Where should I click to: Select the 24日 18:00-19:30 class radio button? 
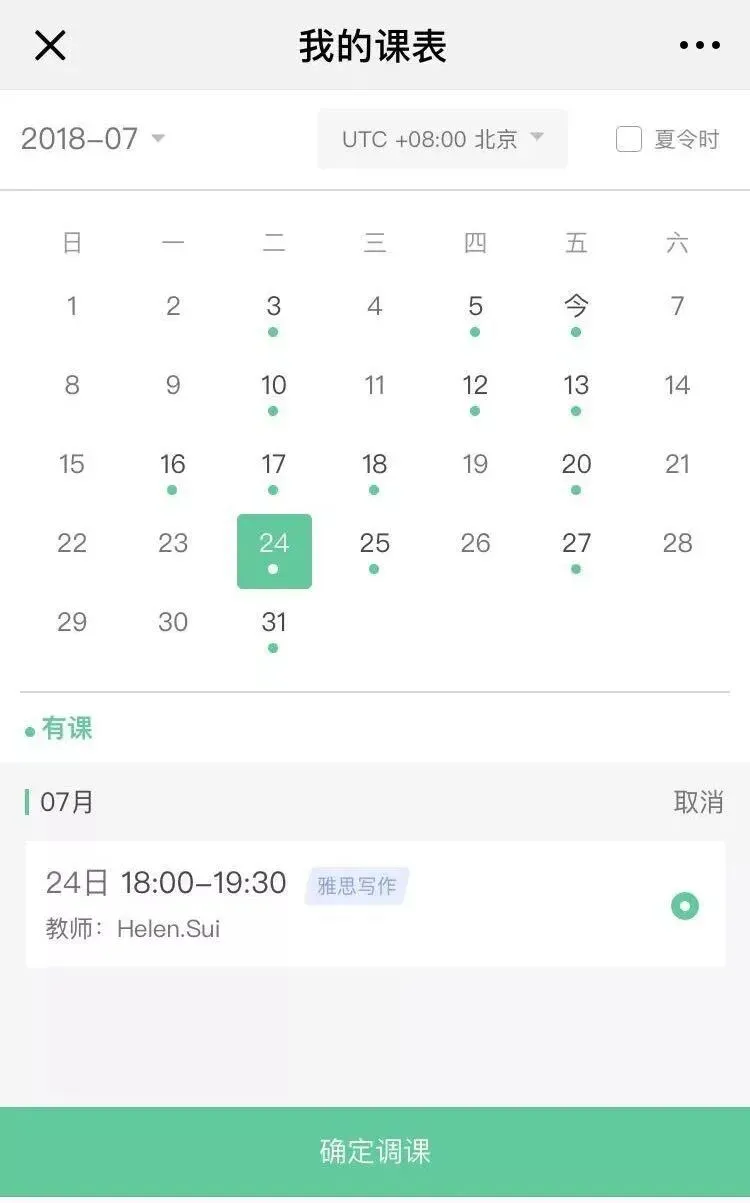[x=685, y=906]
